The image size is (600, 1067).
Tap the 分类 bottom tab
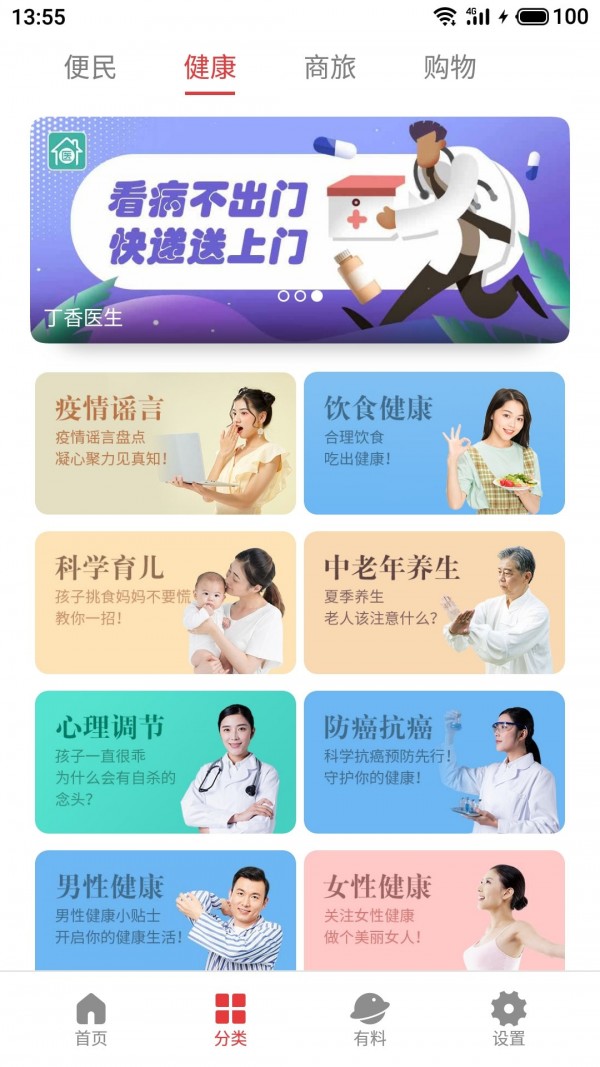pos(230,1019)
